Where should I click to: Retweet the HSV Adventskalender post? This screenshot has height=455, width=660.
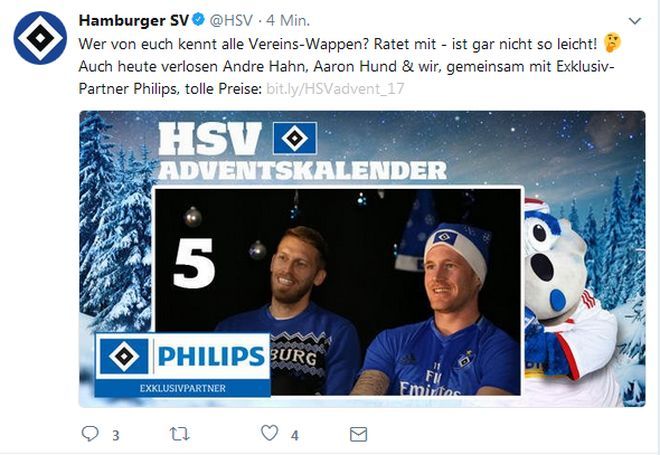pyautogui.click(x=181, y=434)
